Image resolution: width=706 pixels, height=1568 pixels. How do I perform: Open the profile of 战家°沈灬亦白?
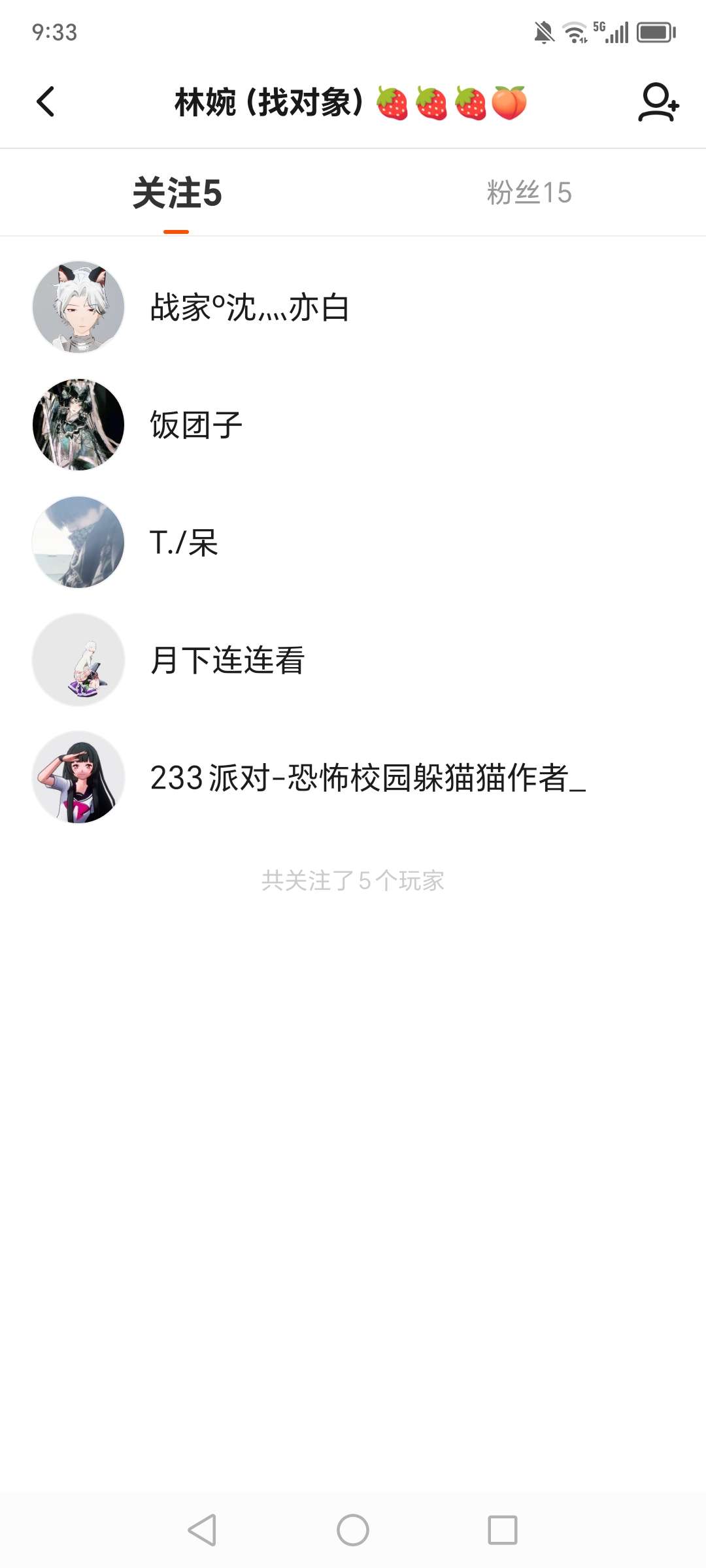click(x=250, y=308)
